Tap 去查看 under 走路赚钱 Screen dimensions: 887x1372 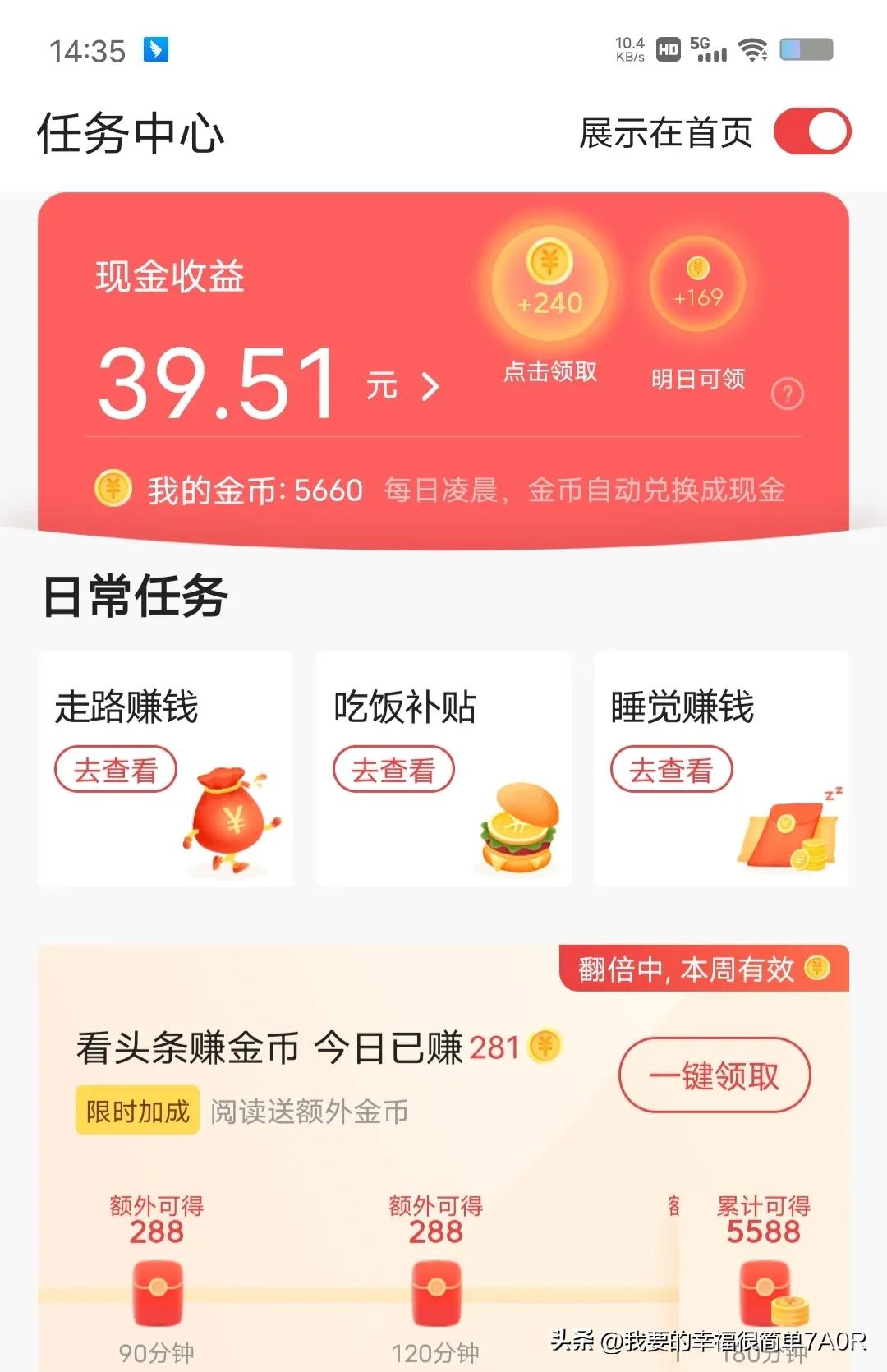pos(115,768)
